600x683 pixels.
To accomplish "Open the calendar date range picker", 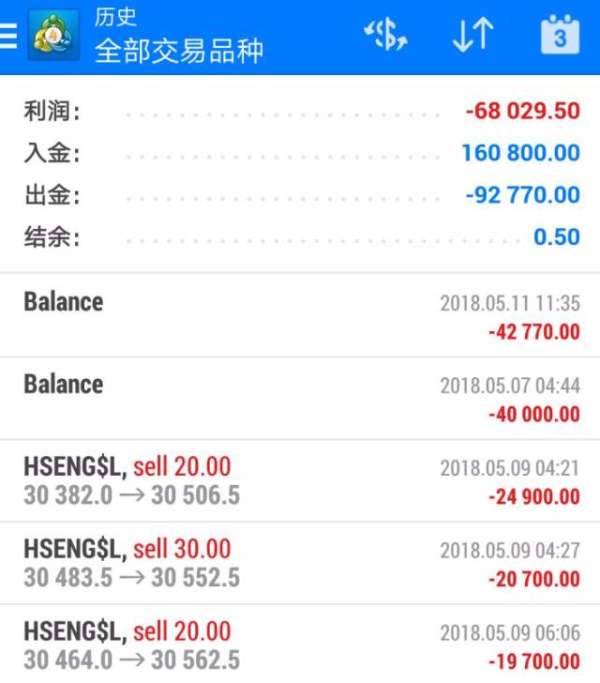I will click(560, 36).
